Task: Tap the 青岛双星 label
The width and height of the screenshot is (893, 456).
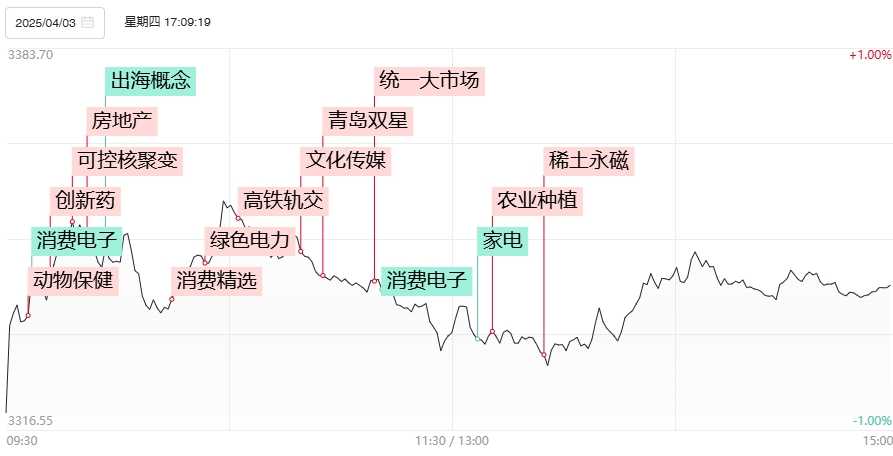Action: point(367,121)
